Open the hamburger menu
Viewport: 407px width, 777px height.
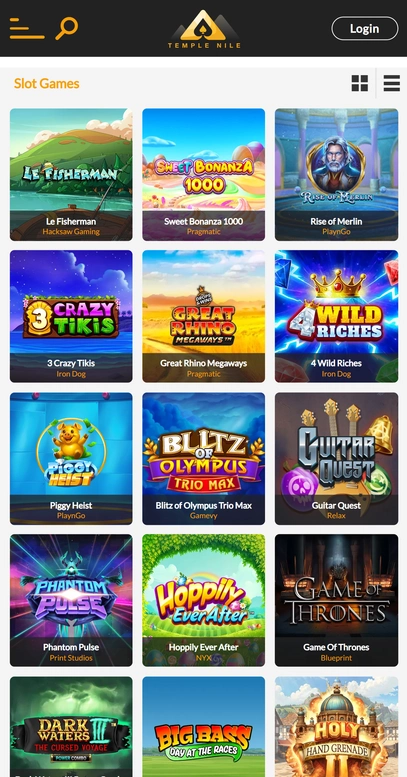coord(27,28)
